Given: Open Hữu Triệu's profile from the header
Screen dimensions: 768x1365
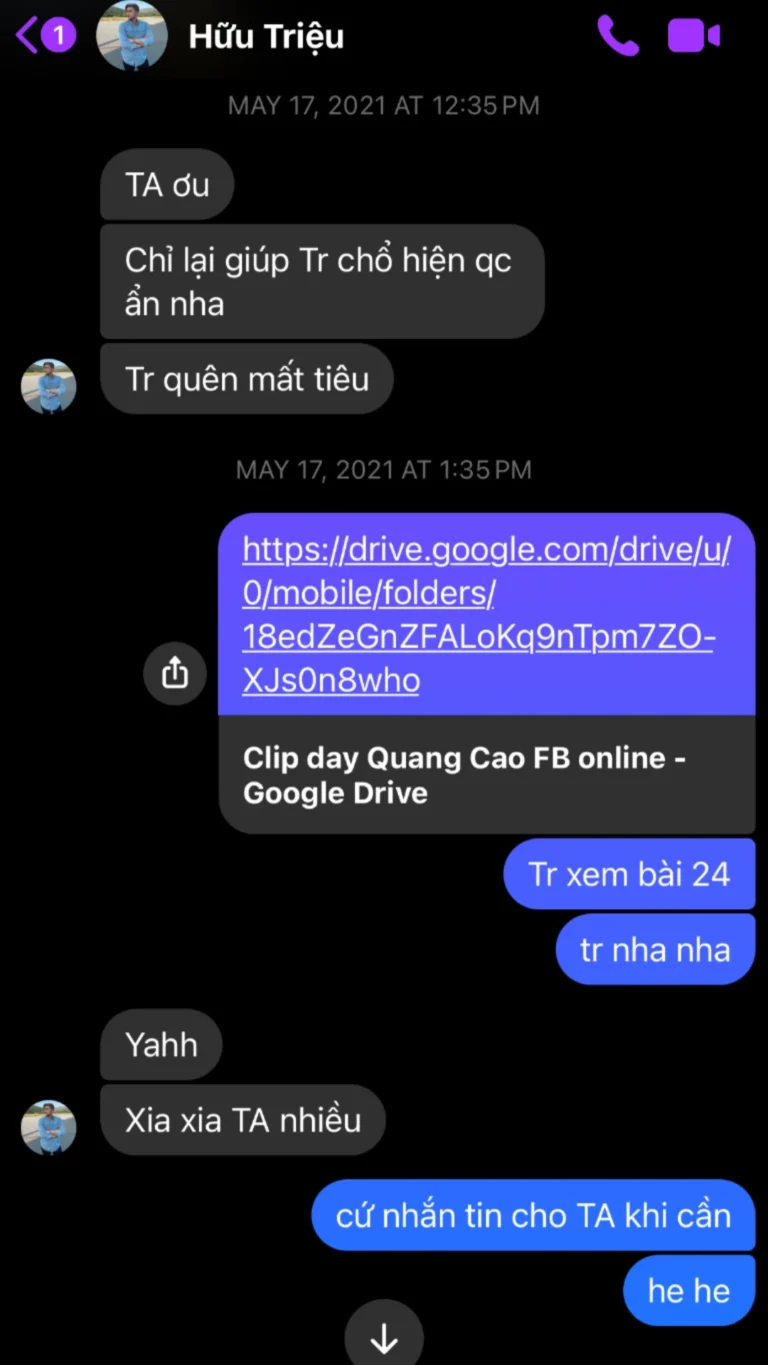Looking at the screenshot, I should (265, 37).
